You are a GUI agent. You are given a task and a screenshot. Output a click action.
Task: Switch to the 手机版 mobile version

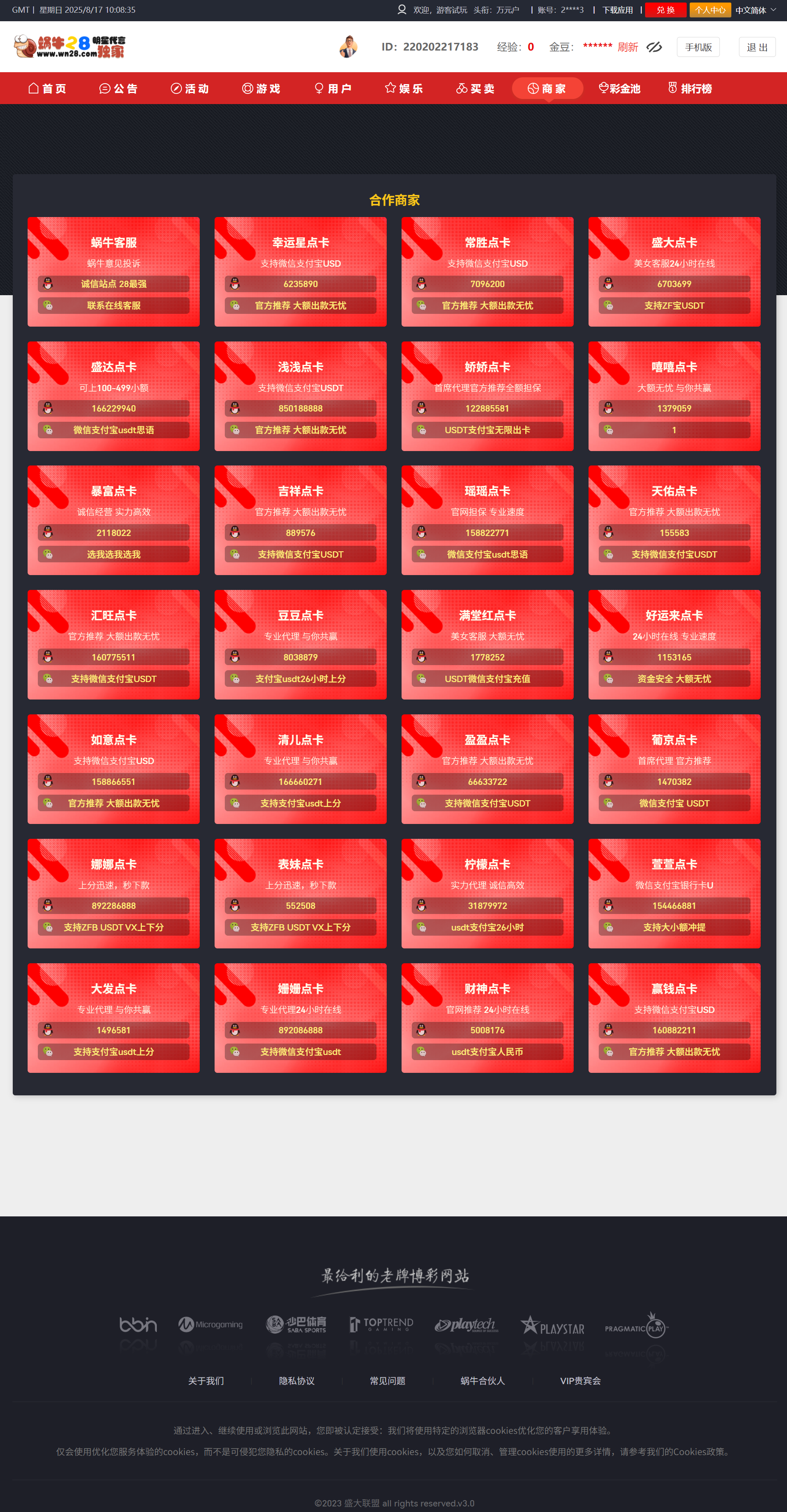point(698,47)
